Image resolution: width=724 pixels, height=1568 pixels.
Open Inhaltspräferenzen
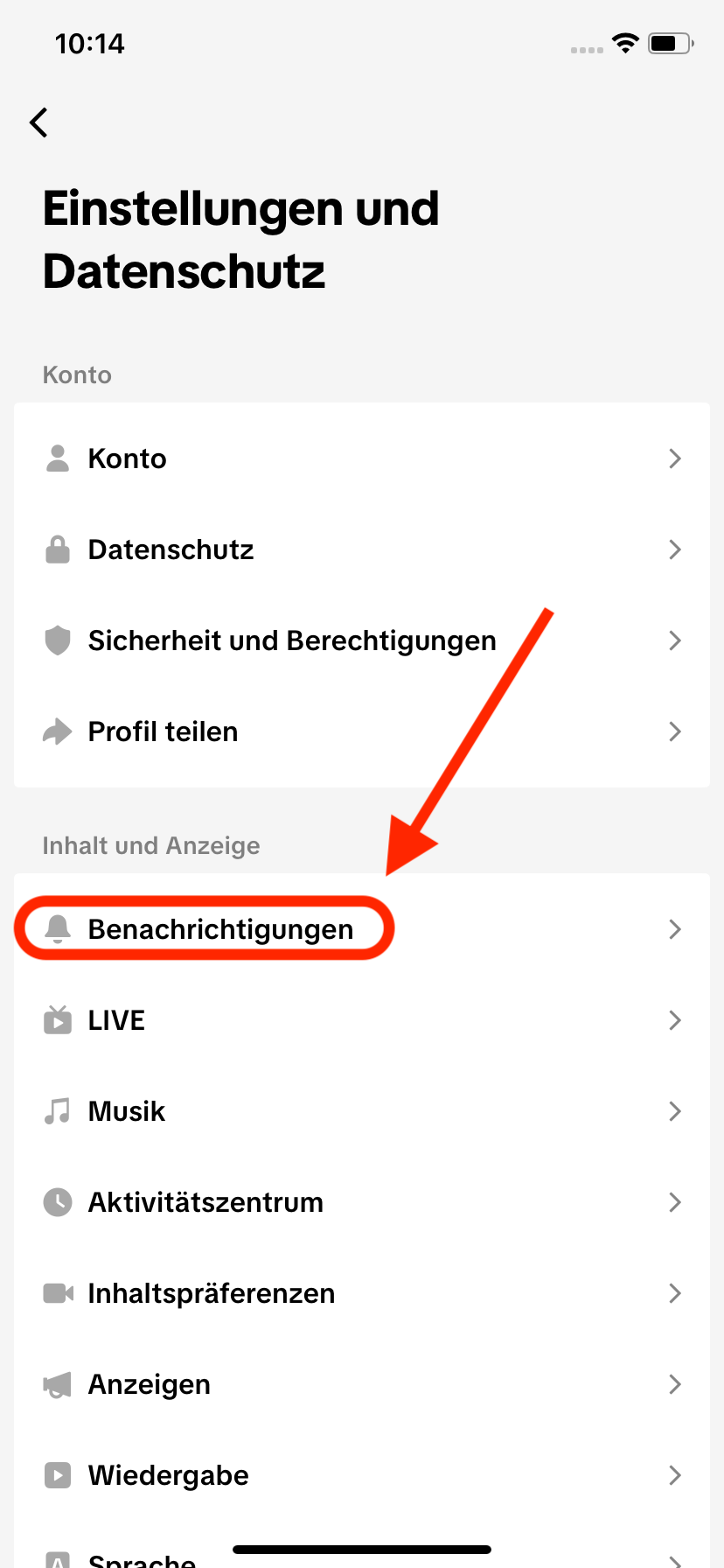coord(362,1293)
